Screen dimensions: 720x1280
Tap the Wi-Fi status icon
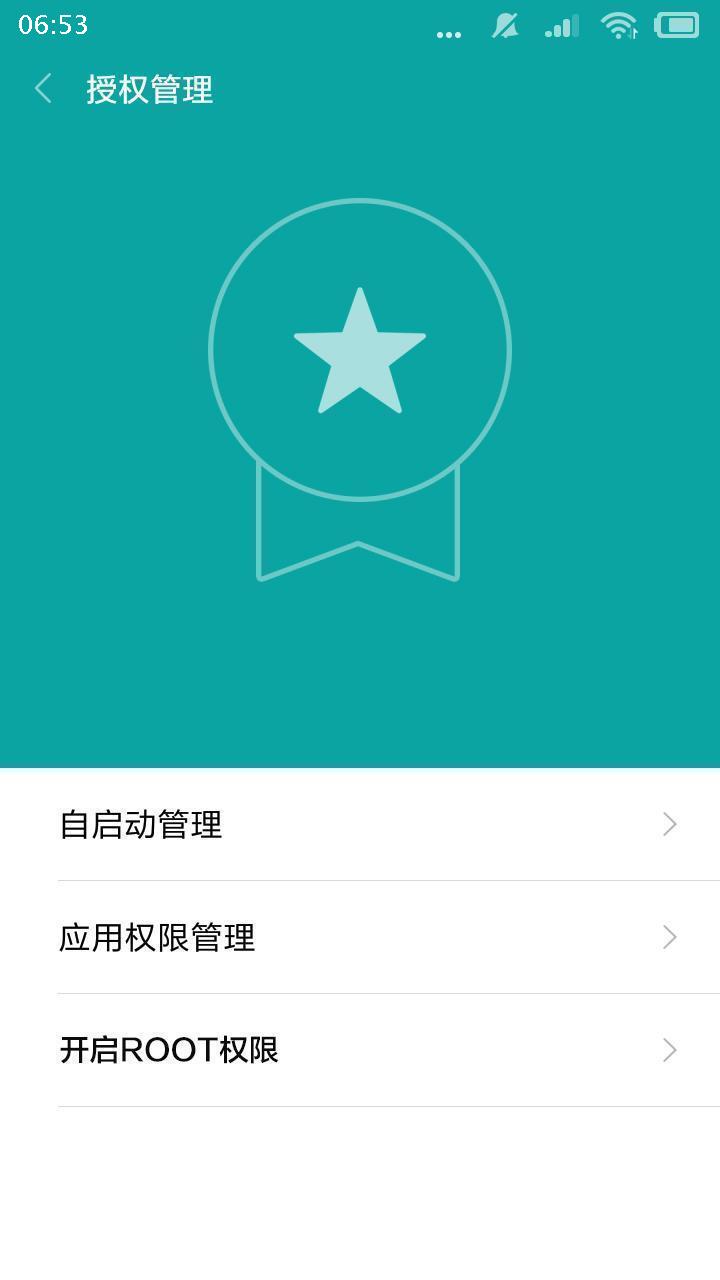click(619, 27)
